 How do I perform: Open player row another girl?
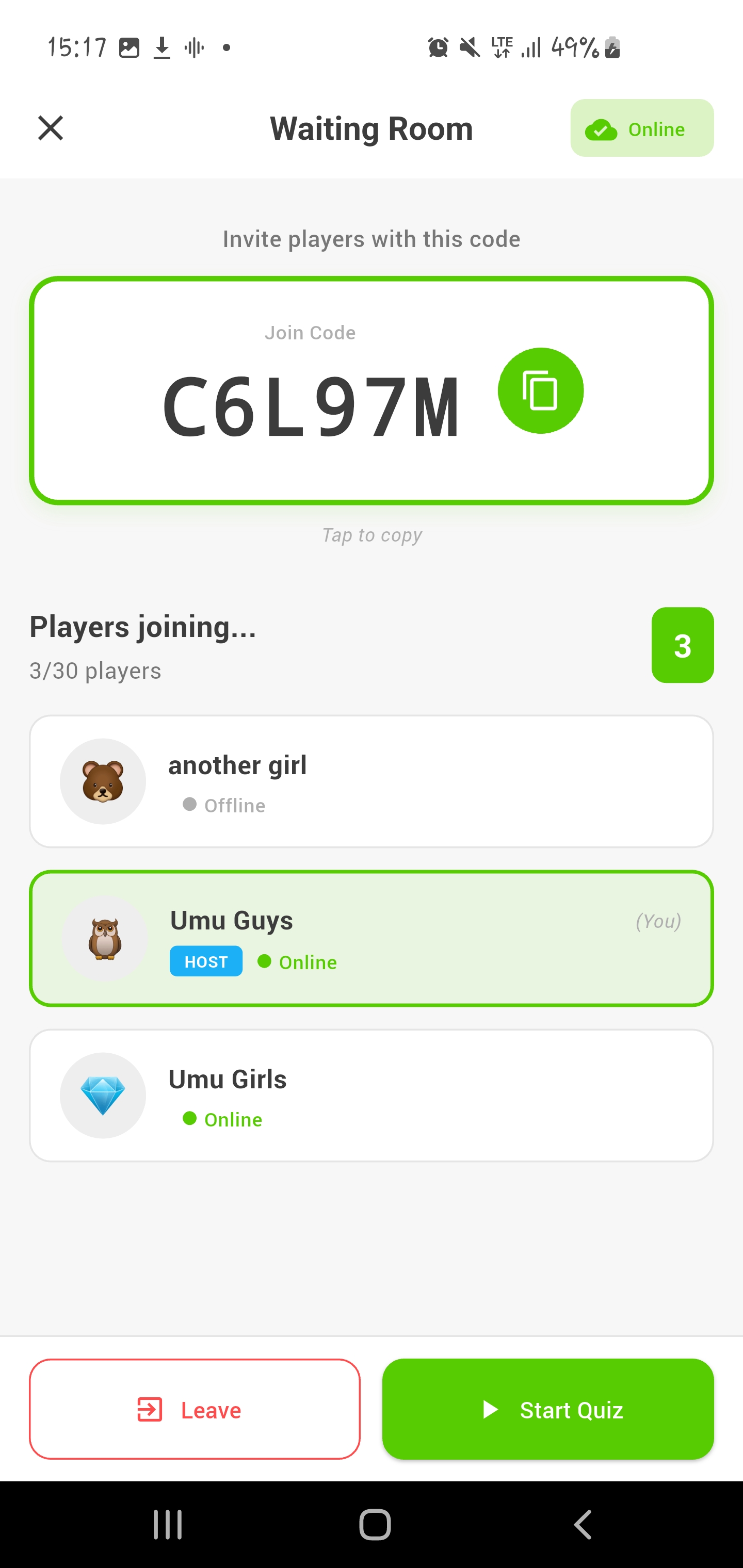coord(372,781)
